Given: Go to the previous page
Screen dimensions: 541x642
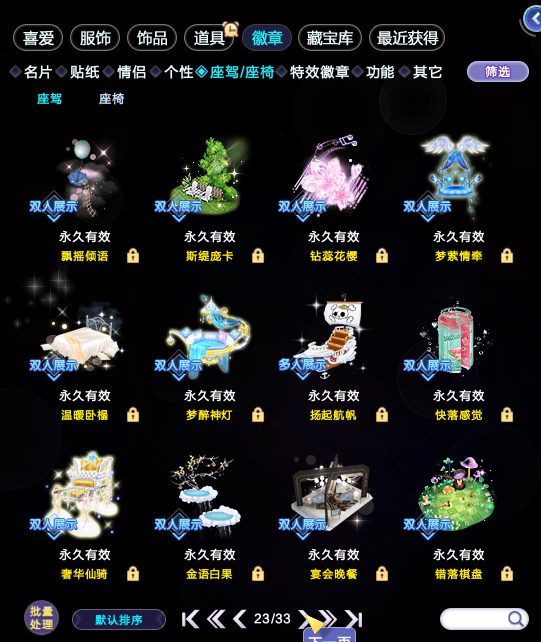Looking at the screenshot, I should pos(240,619).
